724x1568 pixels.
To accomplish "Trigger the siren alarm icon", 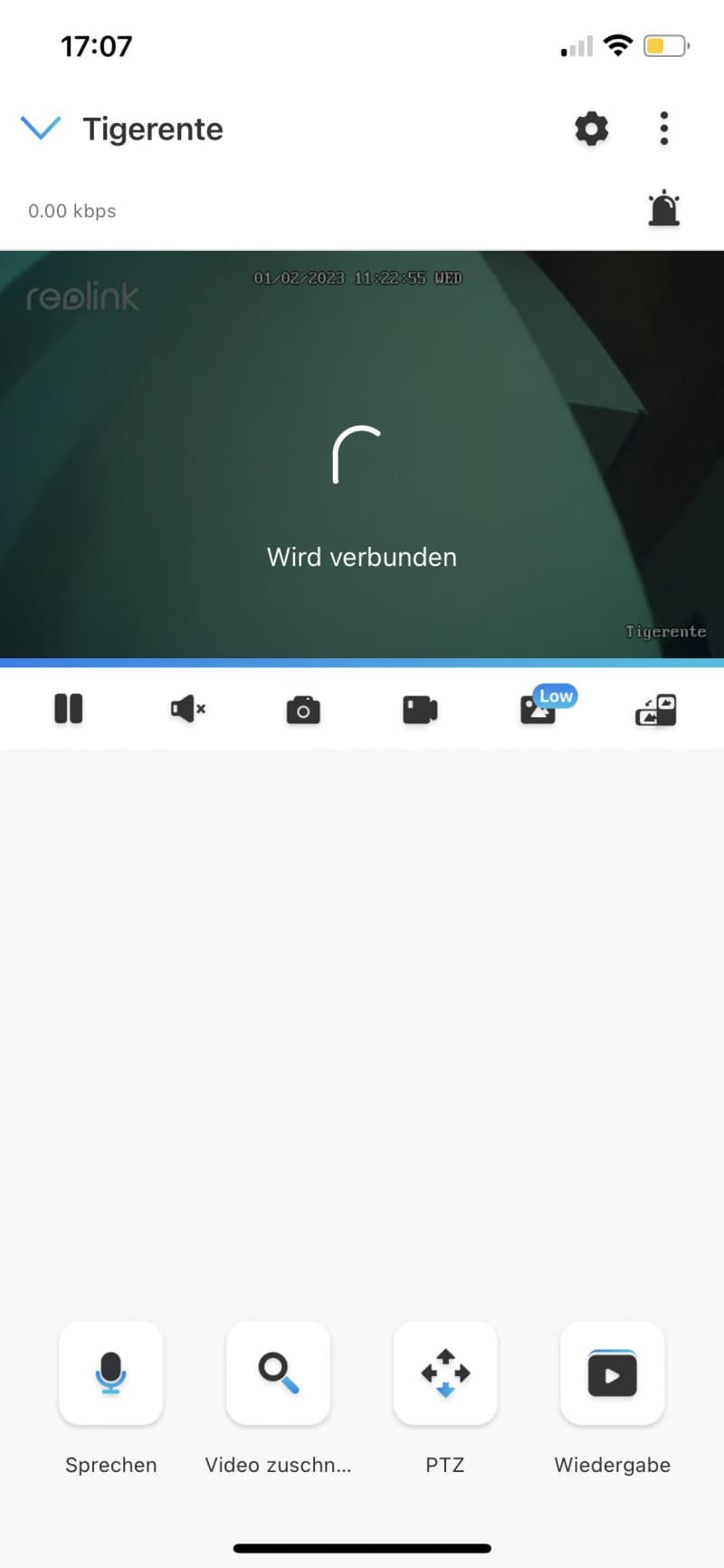I will tap(664, 209).
